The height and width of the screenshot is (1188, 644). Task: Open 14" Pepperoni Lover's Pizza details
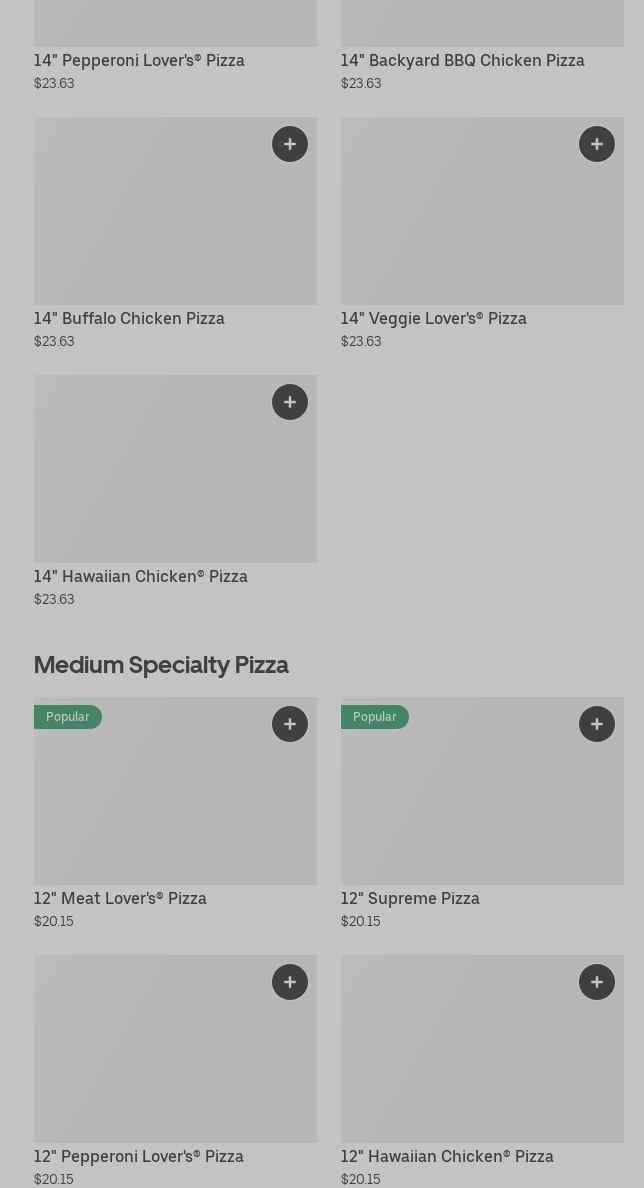pyautogui.click(x=139, y=60)
